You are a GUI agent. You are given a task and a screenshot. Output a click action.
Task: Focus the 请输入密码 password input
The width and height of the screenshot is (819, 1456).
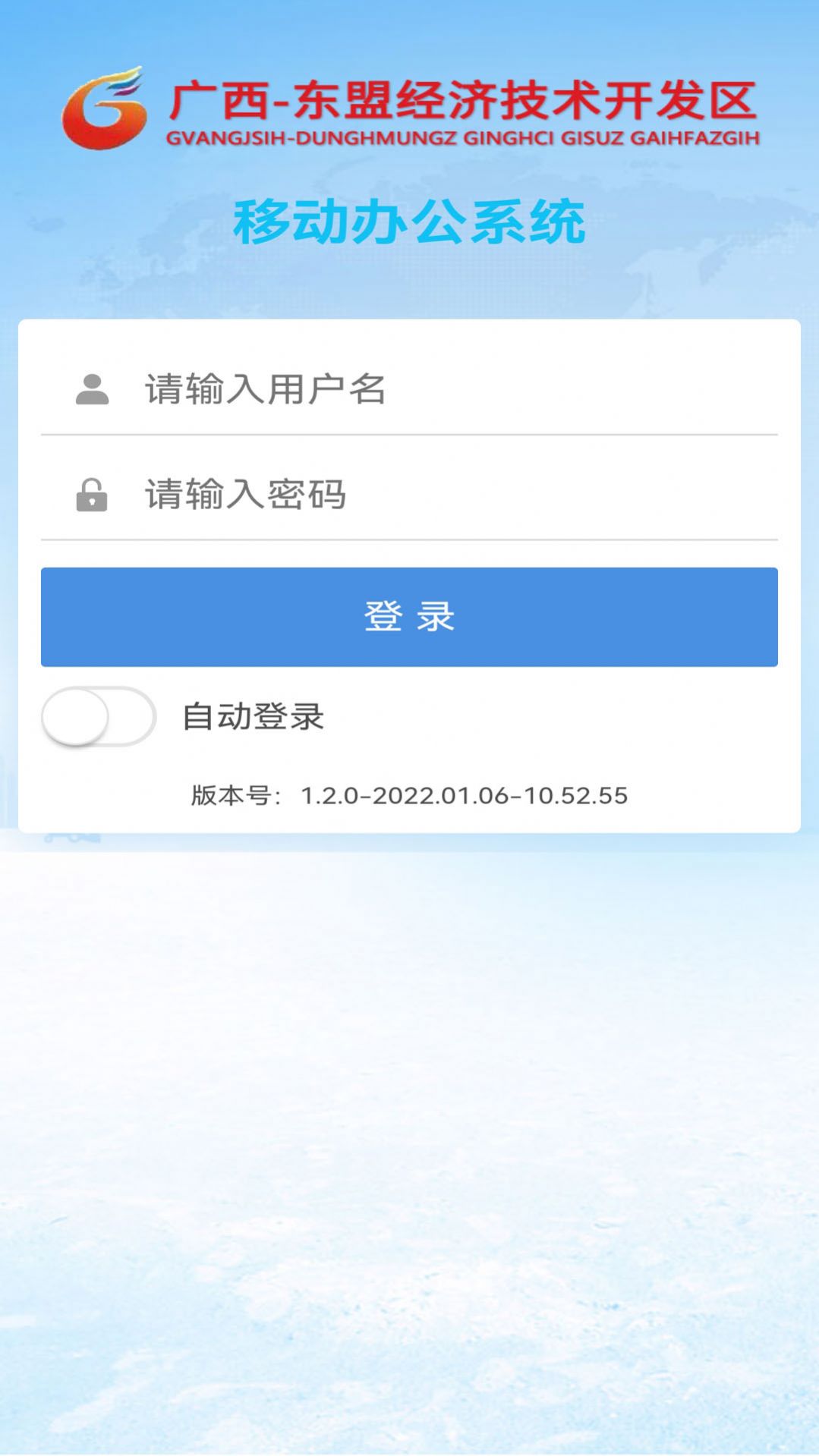click(x=380, y=497)
